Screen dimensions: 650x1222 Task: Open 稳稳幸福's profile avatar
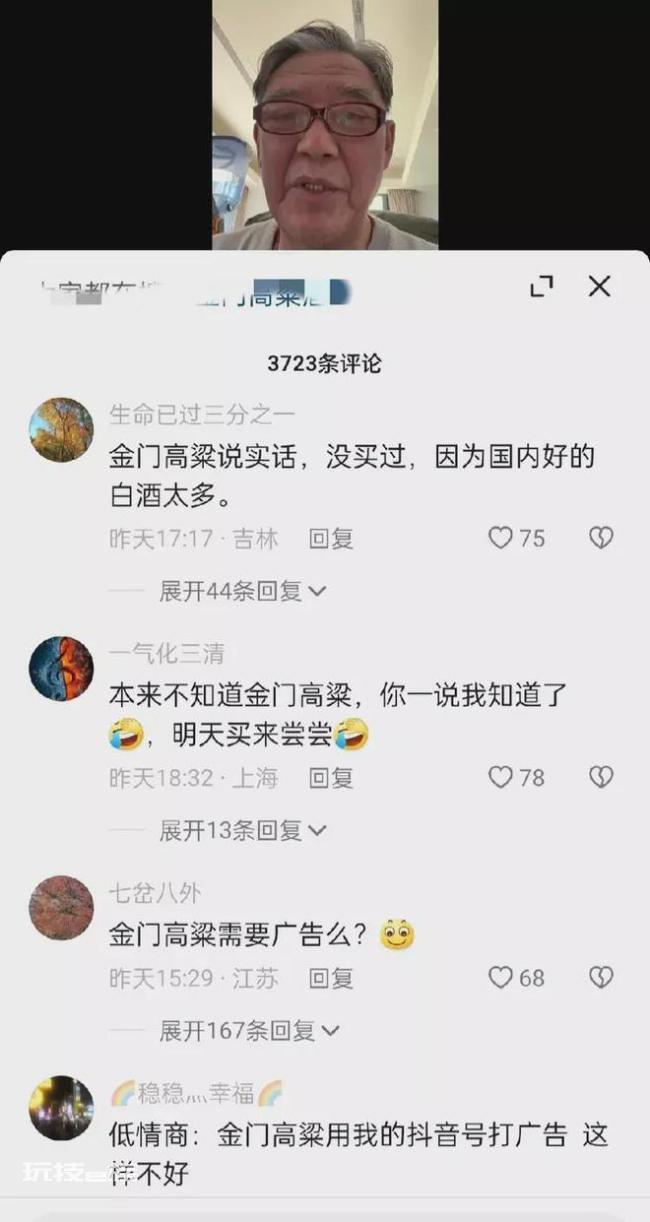click(61, 1108)
